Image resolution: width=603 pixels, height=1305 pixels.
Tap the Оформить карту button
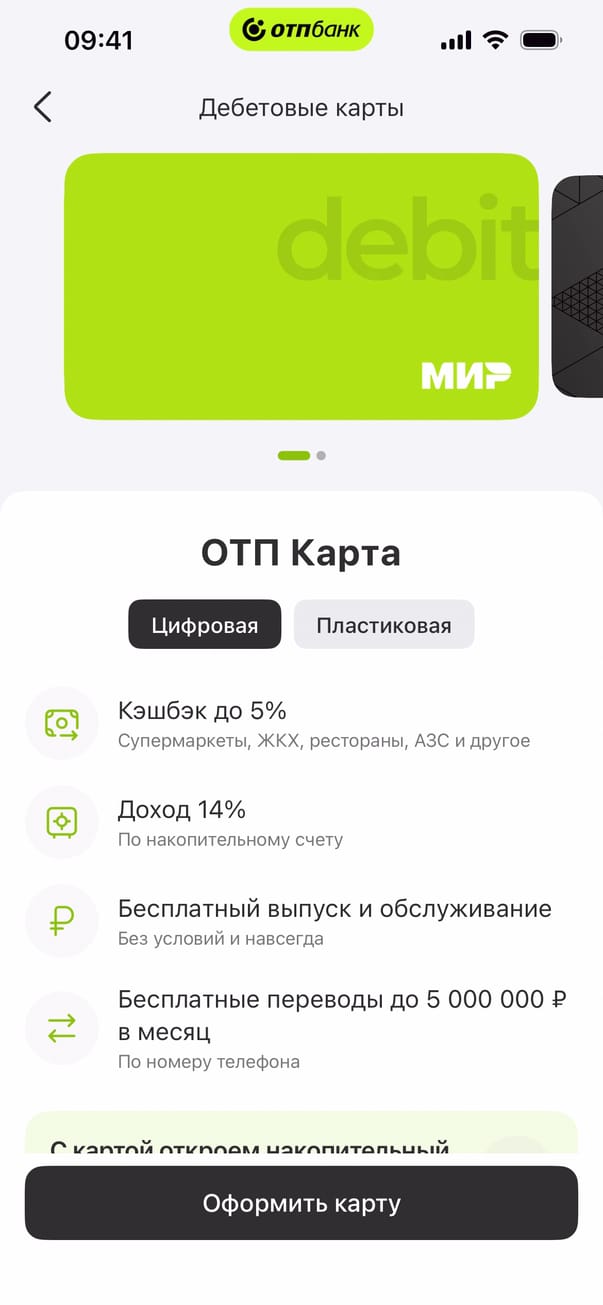coord(301,1203)
